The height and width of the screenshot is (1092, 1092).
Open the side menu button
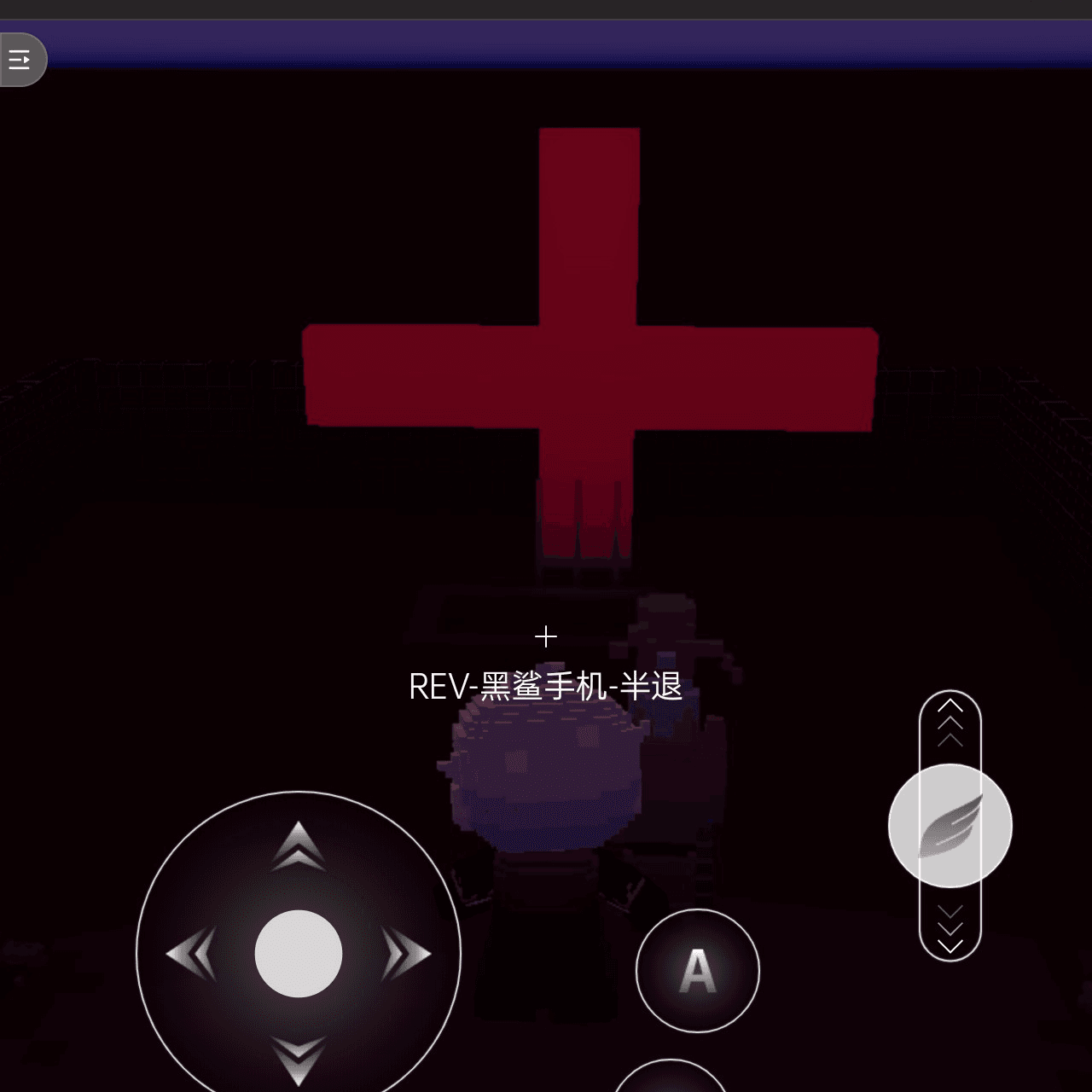(x=20, y=60)
